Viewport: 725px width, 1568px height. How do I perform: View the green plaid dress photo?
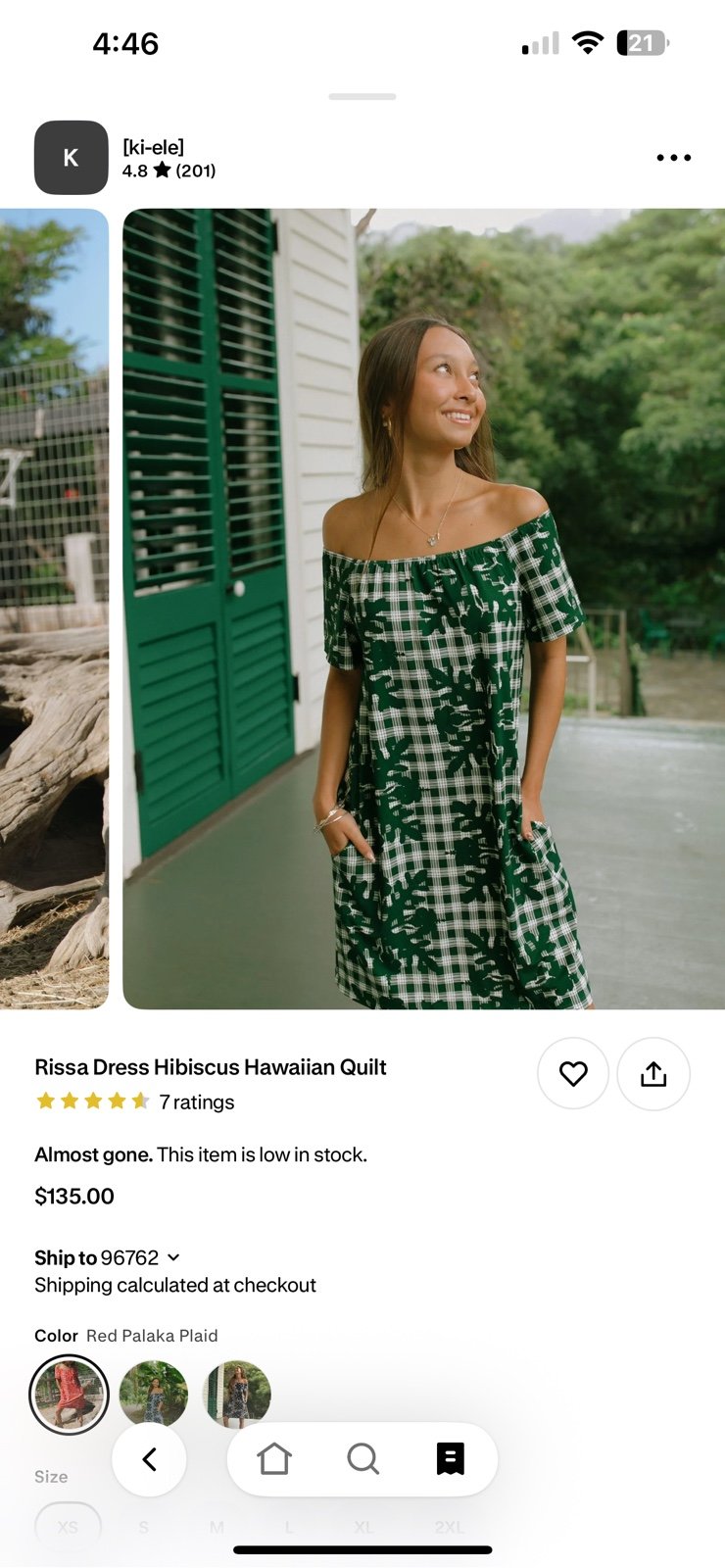[x=423, y=608]
